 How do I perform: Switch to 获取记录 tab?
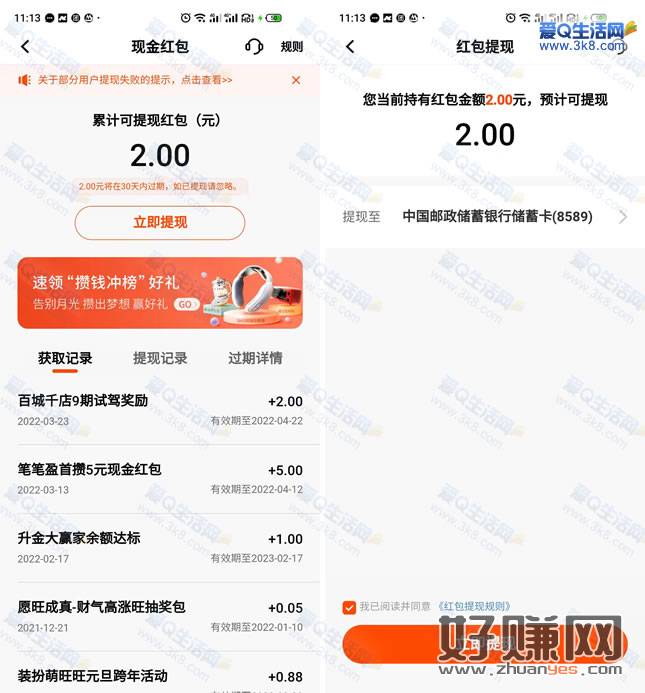coord(65,358)
